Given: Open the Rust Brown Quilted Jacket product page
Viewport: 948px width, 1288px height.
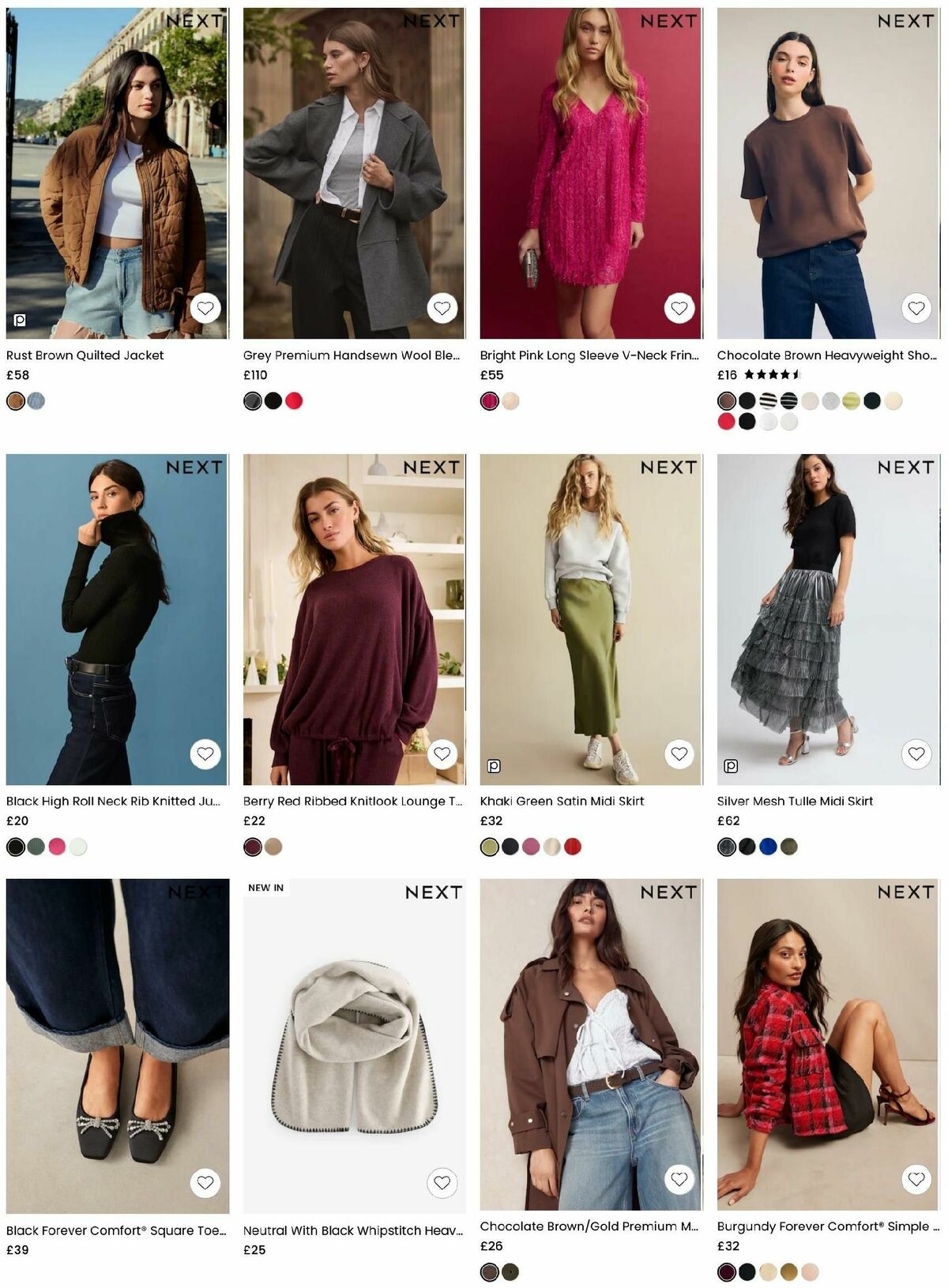Looking at the screenshot, I should (x=85, y=355).
